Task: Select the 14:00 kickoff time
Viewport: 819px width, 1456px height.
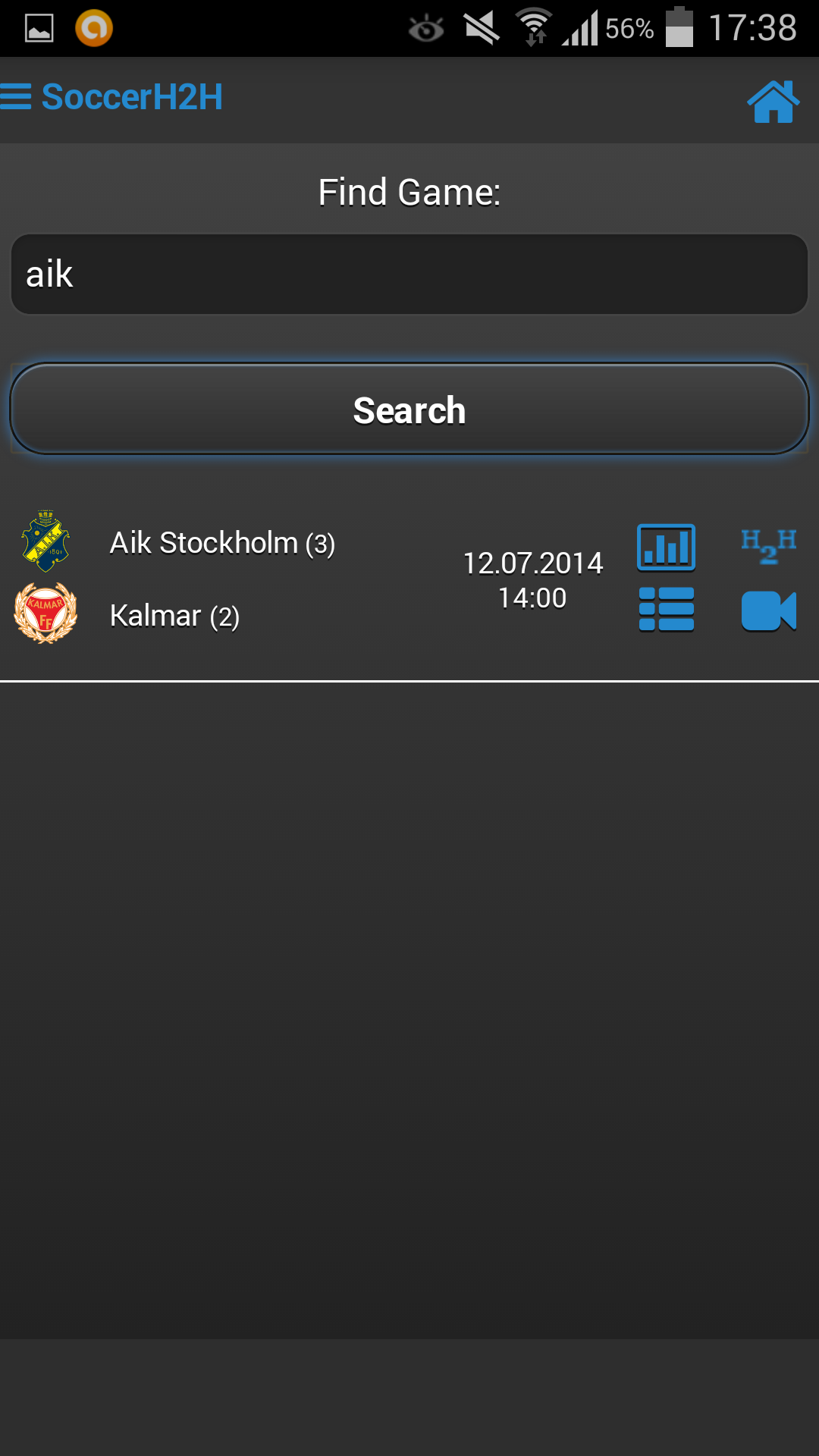Action: (531, 598)
